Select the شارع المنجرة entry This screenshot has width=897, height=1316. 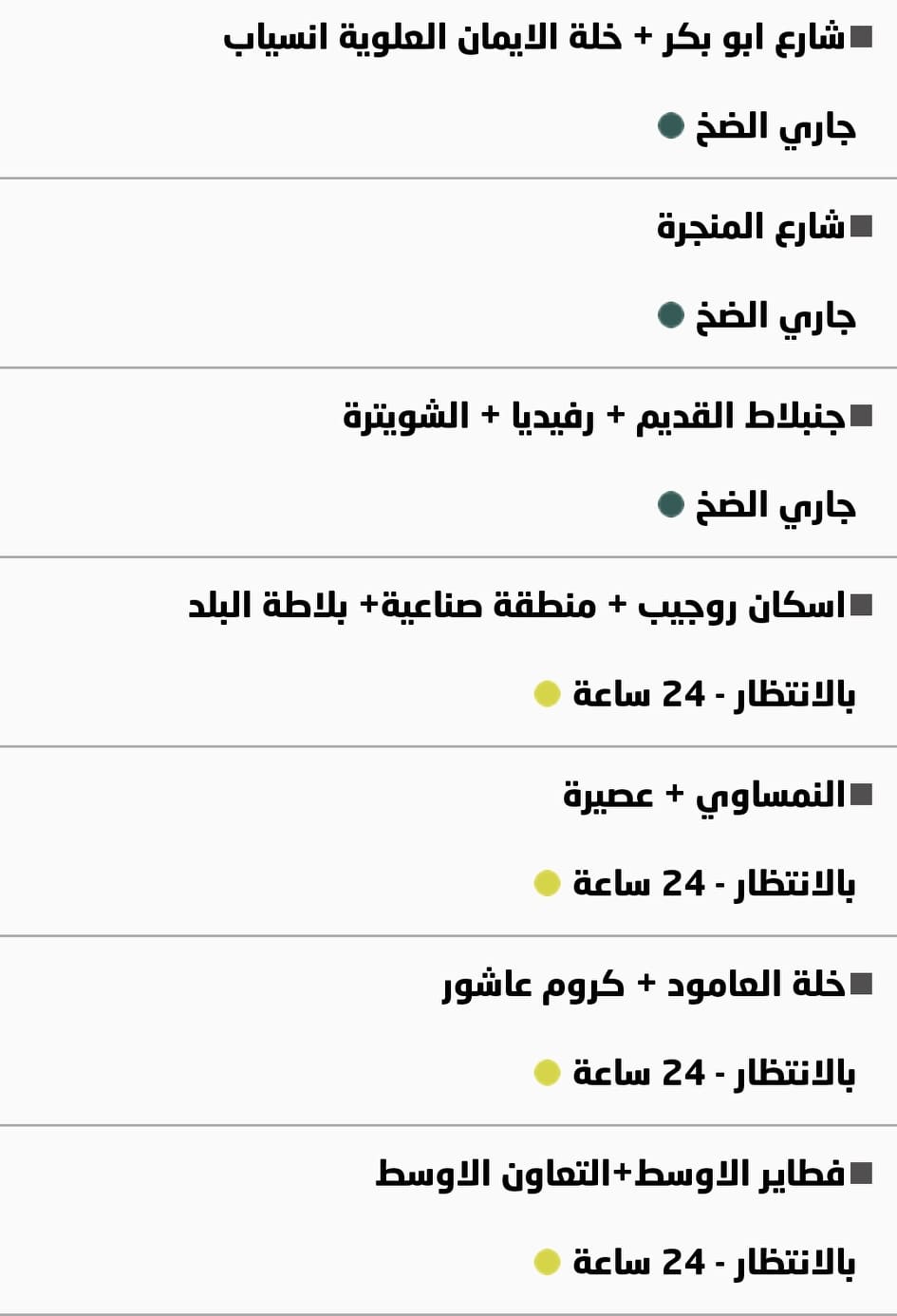(750, 227)
